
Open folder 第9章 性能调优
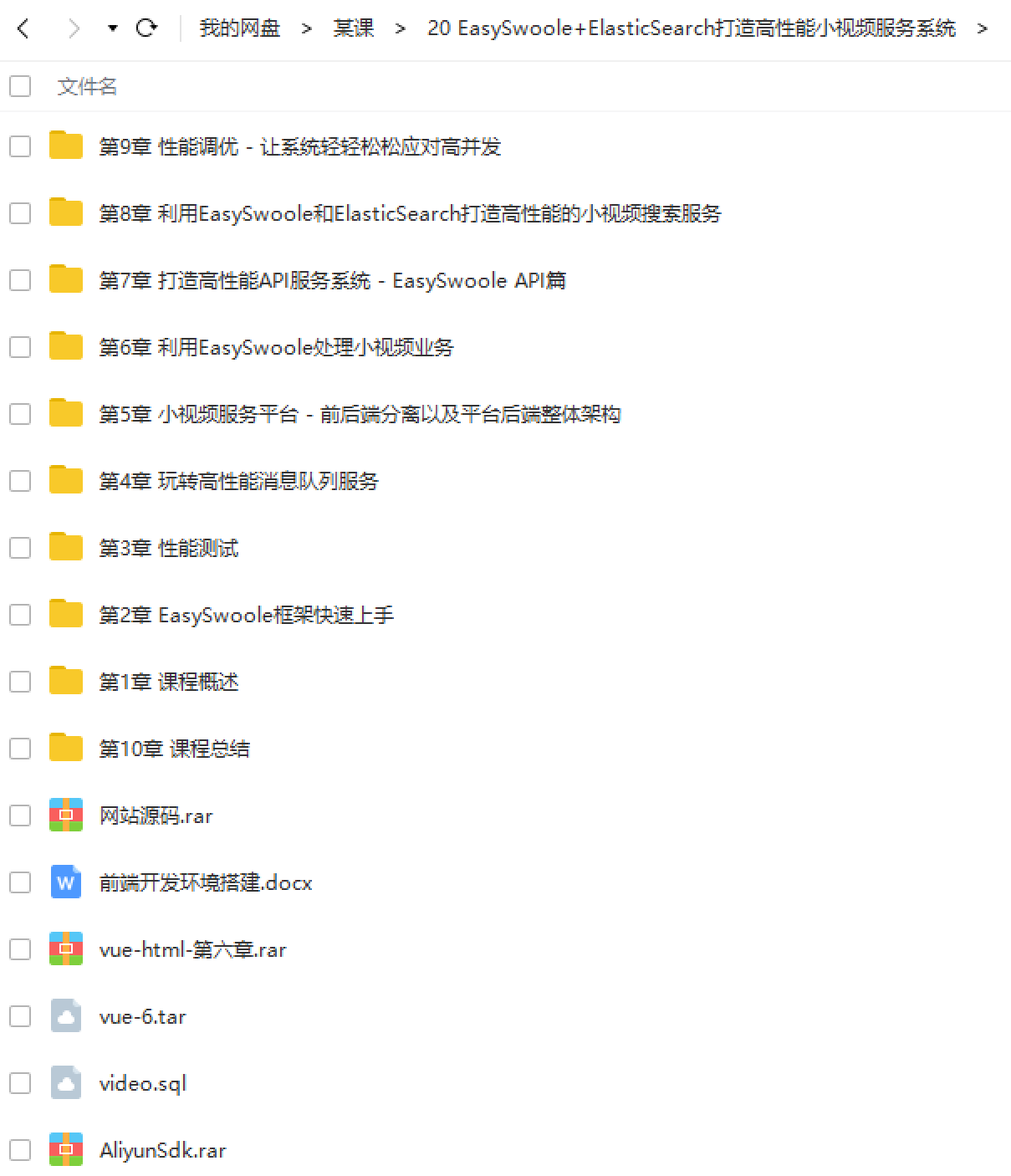(x=299, y=146)
